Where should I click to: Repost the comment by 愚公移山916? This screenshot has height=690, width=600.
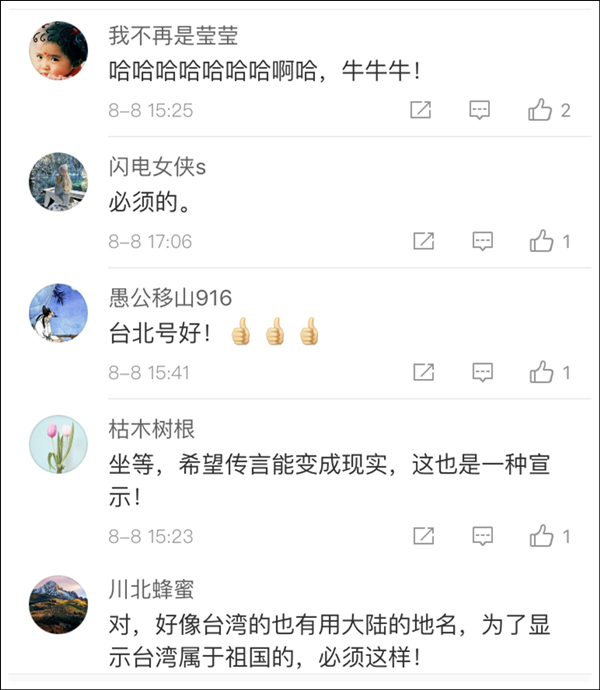423,372
